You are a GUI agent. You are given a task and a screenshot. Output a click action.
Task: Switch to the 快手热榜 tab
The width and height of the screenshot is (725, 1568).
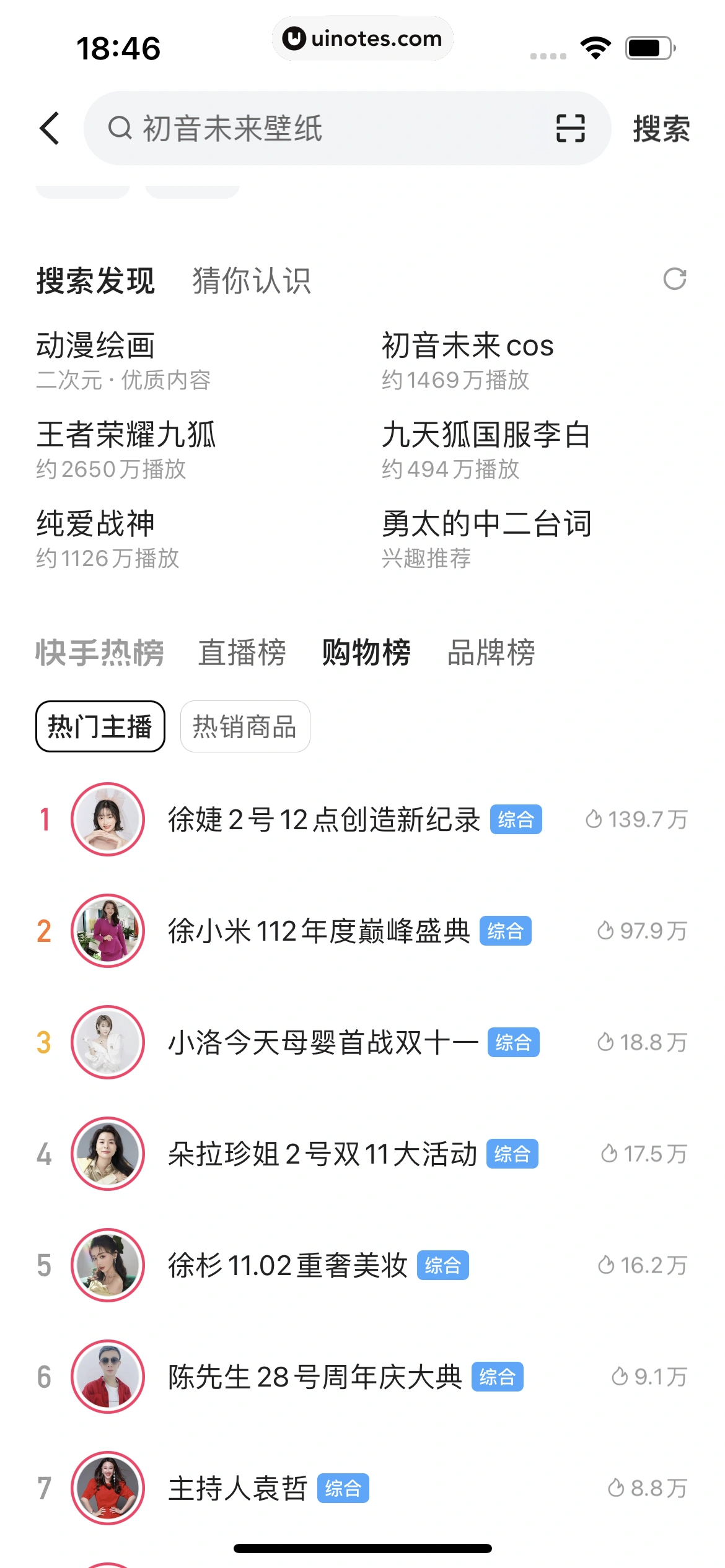100,653
